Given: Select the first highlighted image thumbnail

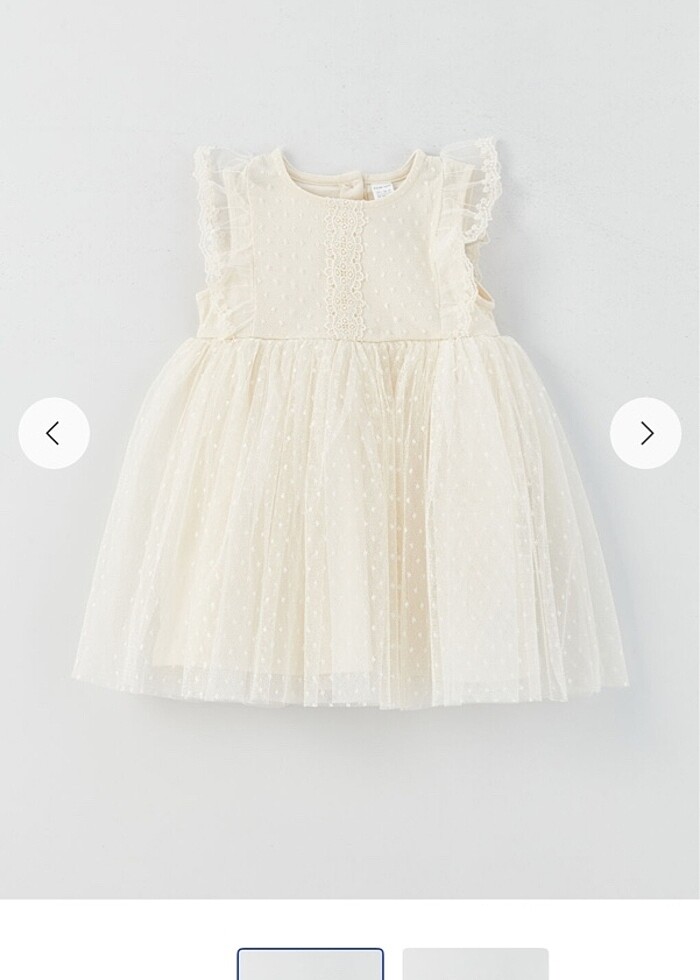Looking at the screenshot, I should coord(310,965).
